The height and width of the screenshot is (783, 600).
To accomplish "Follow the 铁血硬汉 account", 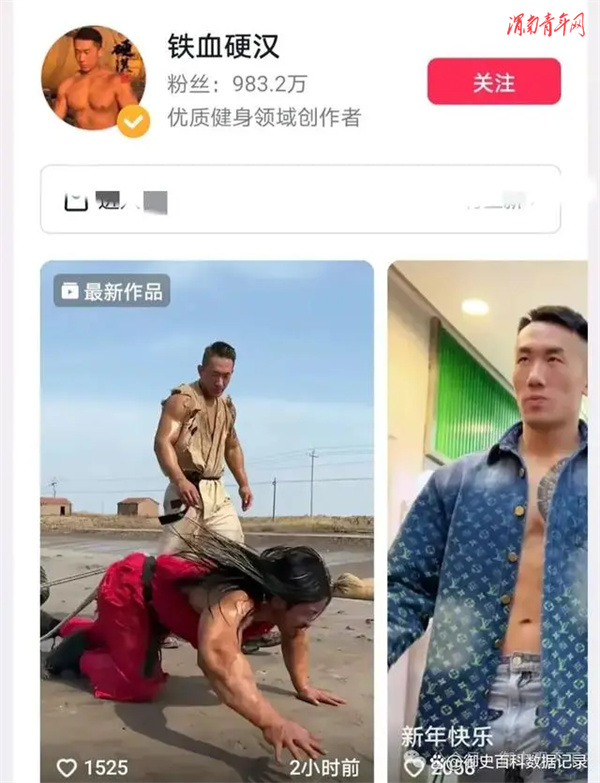I will pyautogui.click(x=493, y=82).
